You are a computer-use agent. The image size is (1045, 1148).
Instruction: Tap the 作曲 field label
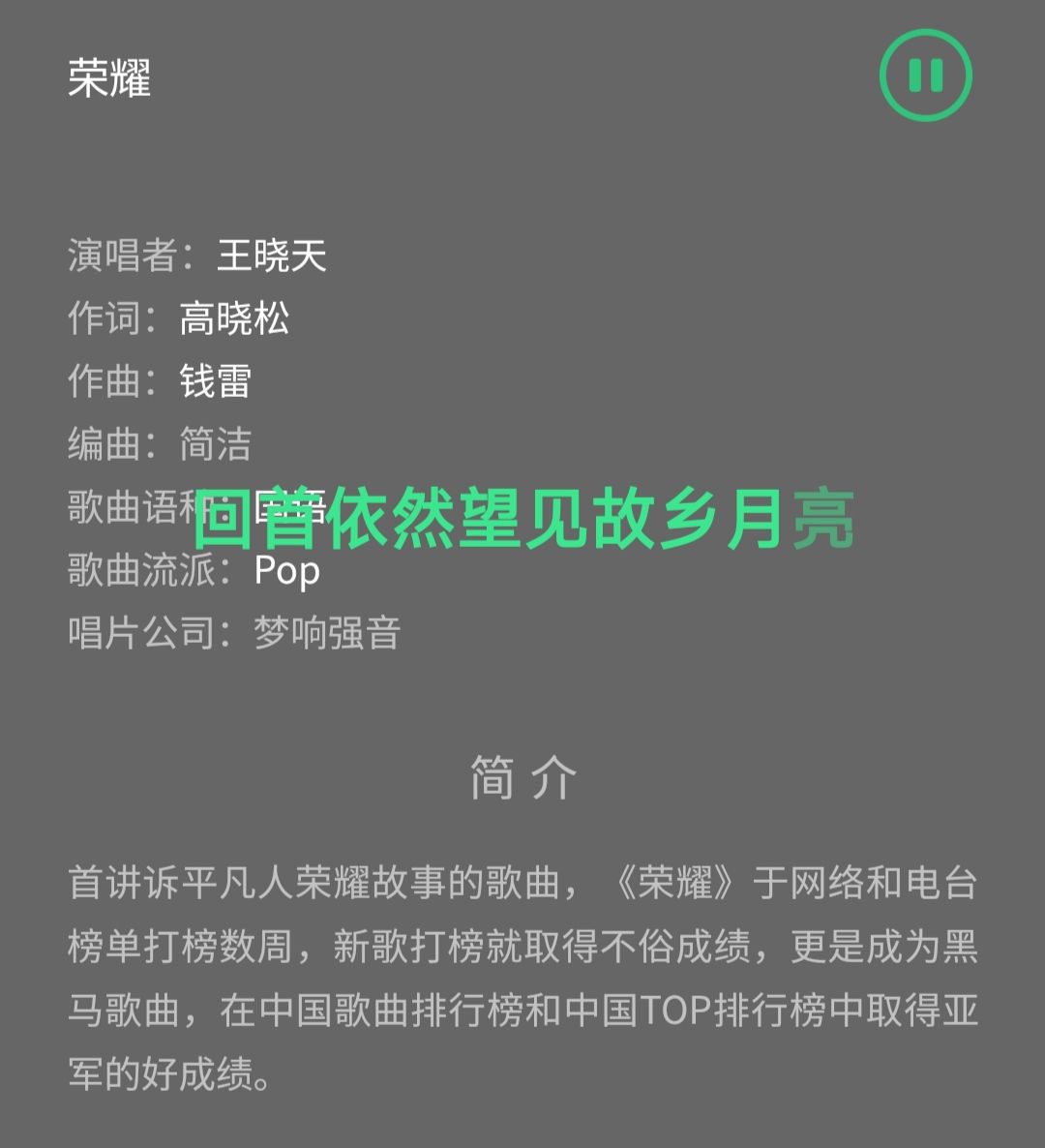point(106,381)
